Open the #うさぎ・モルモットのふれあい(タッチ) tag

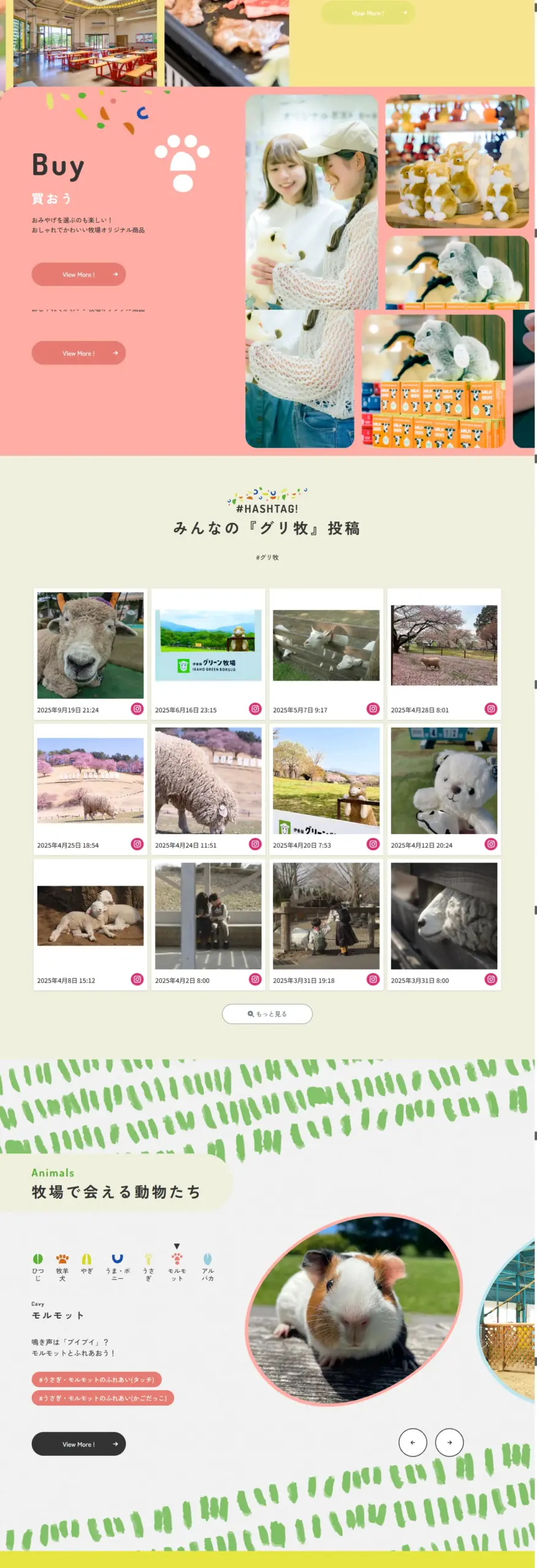point(96,1379)
